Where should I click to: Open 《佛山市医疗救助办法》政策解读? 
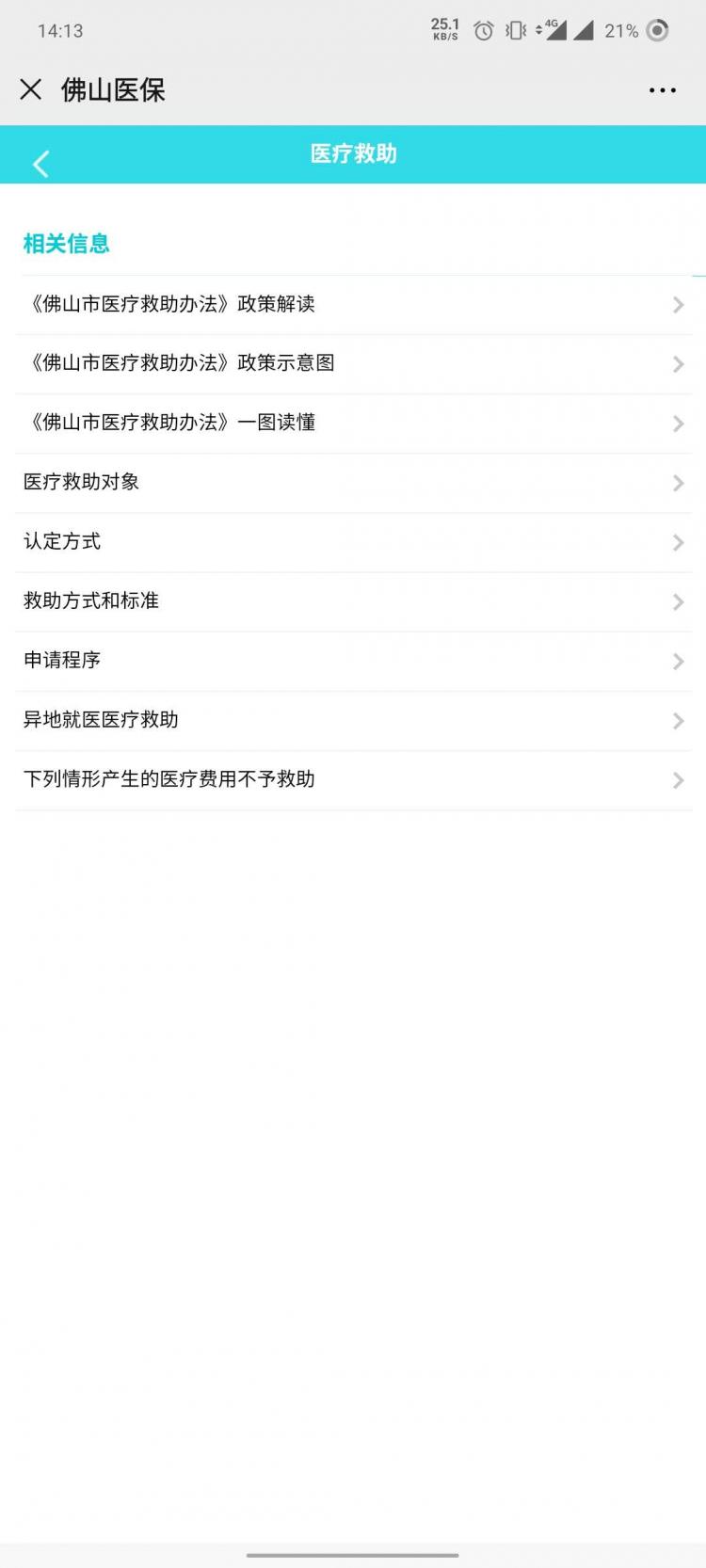click(x=353, y=304)
